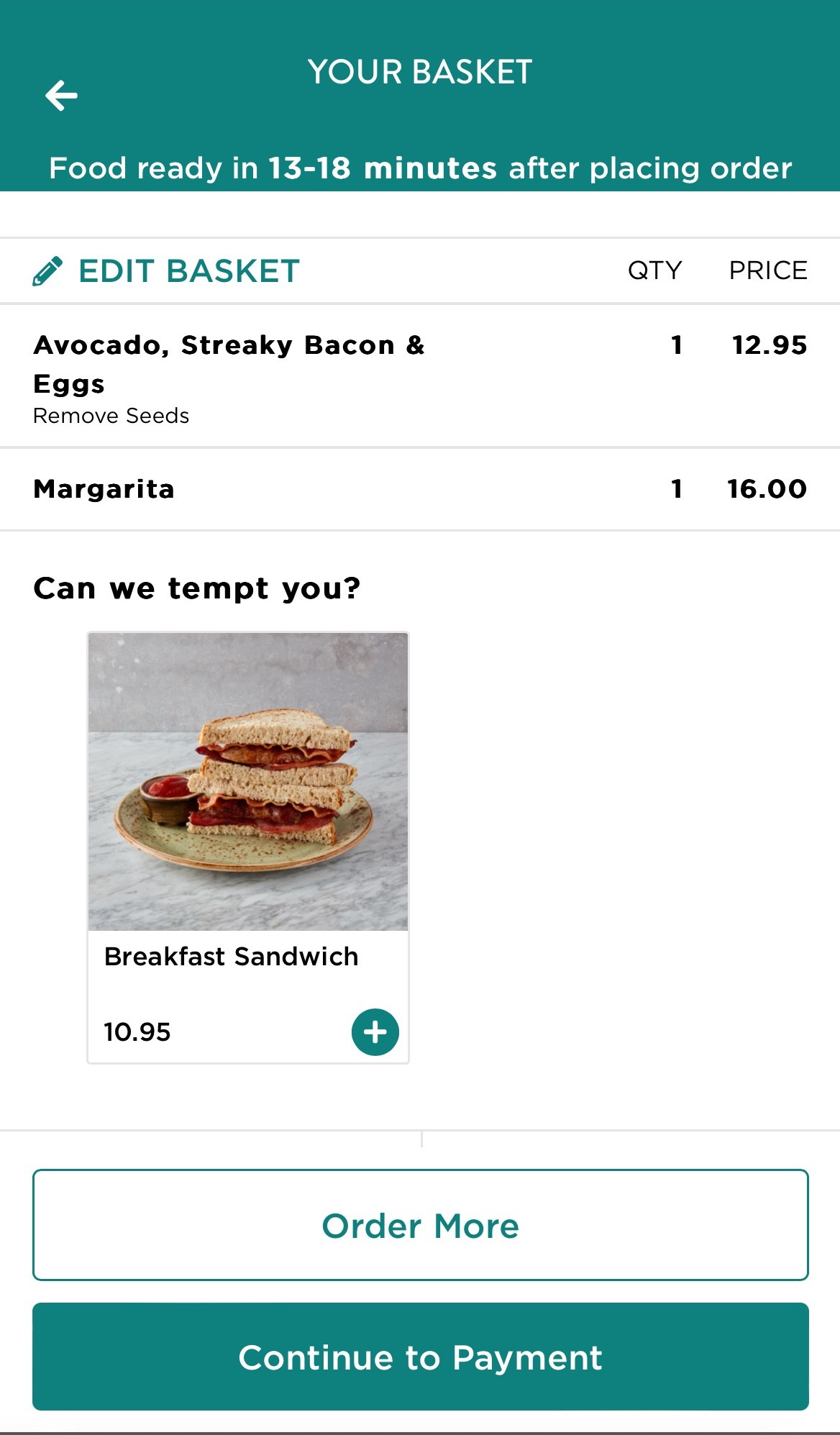Add Breakfast Sandwich with plus icon
This screenshot has width=840, height=1435.
375,1032
